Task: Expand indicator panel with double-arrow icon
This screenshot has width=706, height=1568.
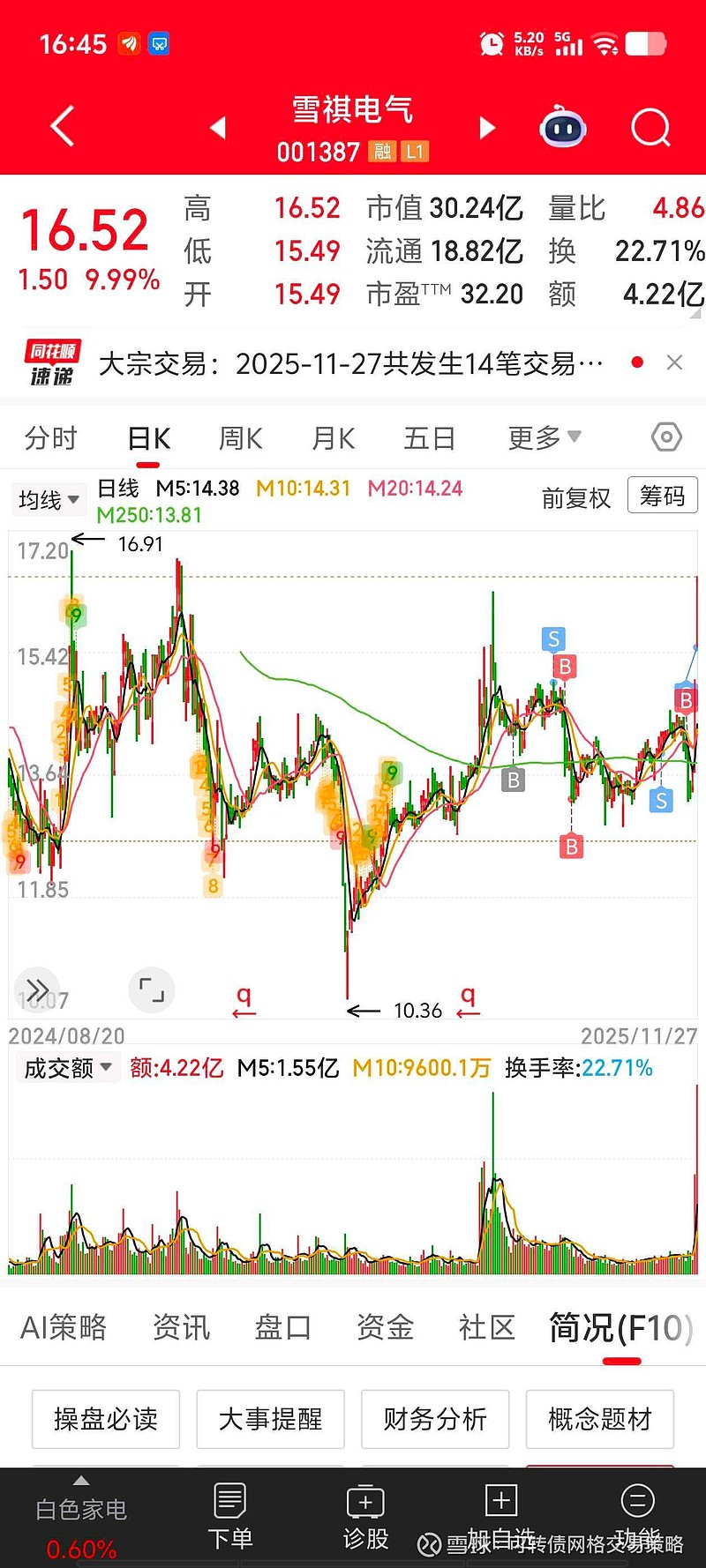Action: [36, 989]
